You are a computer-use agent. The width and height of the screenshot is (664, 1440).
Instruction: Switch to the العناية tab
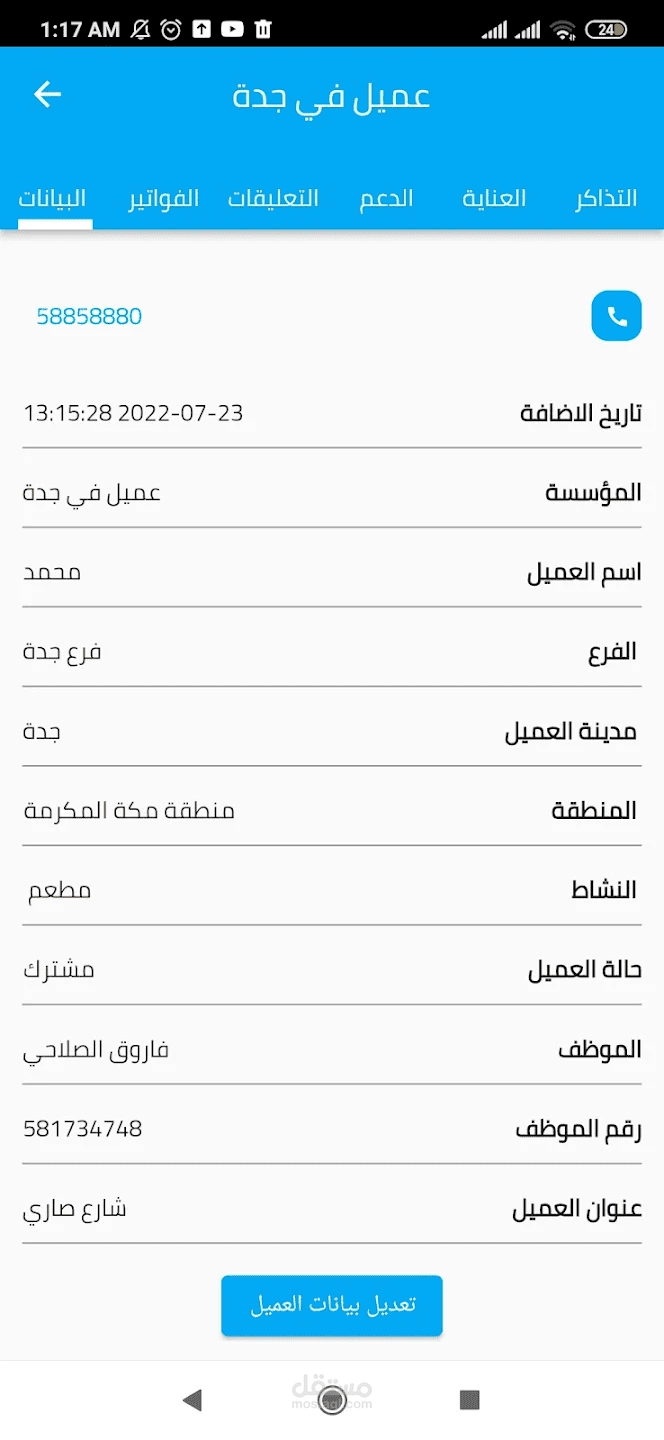click(494, 198)
